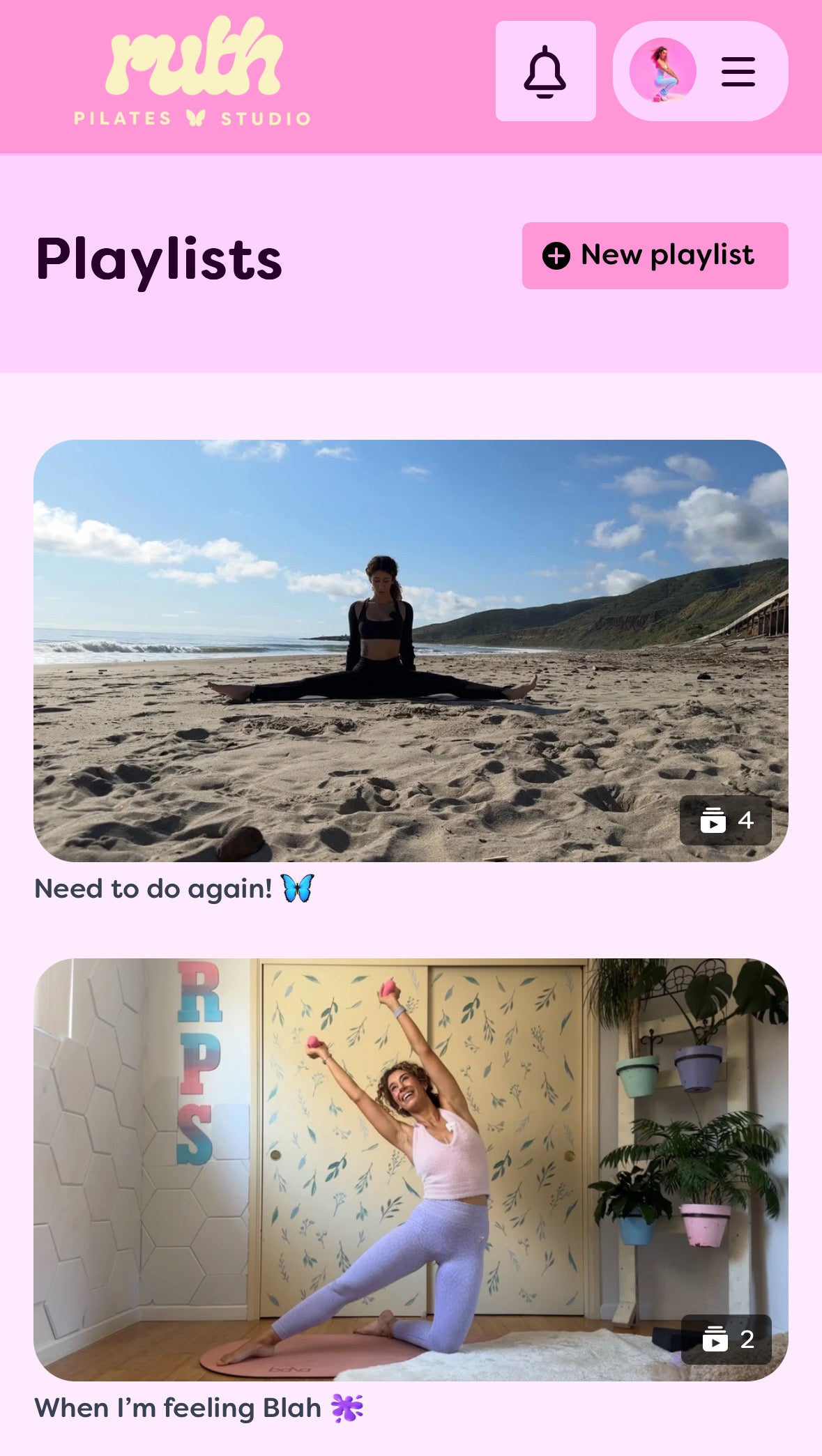
Task: Create a new playlist
Action: tap(655, 256)
